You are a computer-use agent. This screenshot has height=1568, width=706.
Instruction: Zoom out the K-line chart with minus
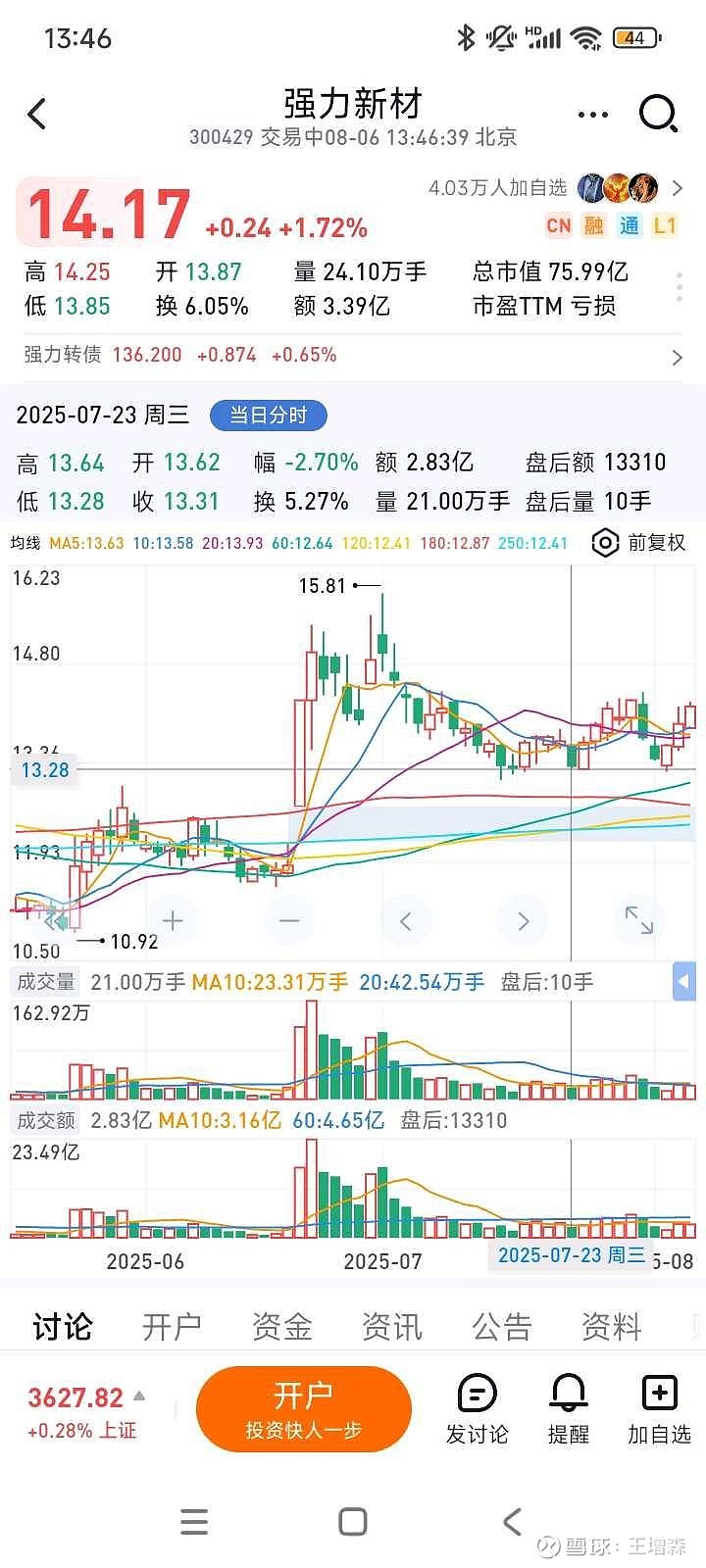289,920
